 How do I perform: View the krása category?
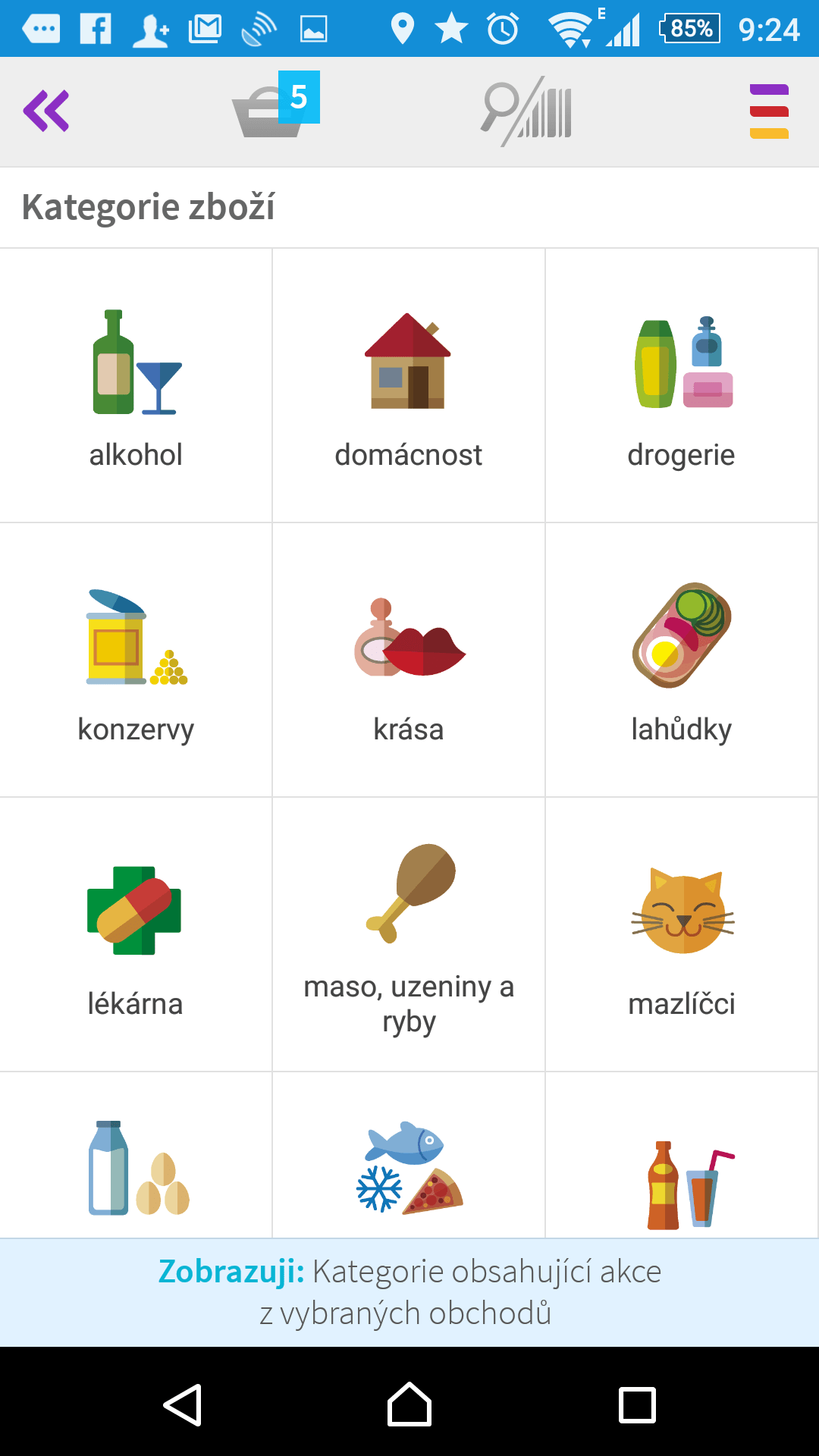tap(409, 660)
